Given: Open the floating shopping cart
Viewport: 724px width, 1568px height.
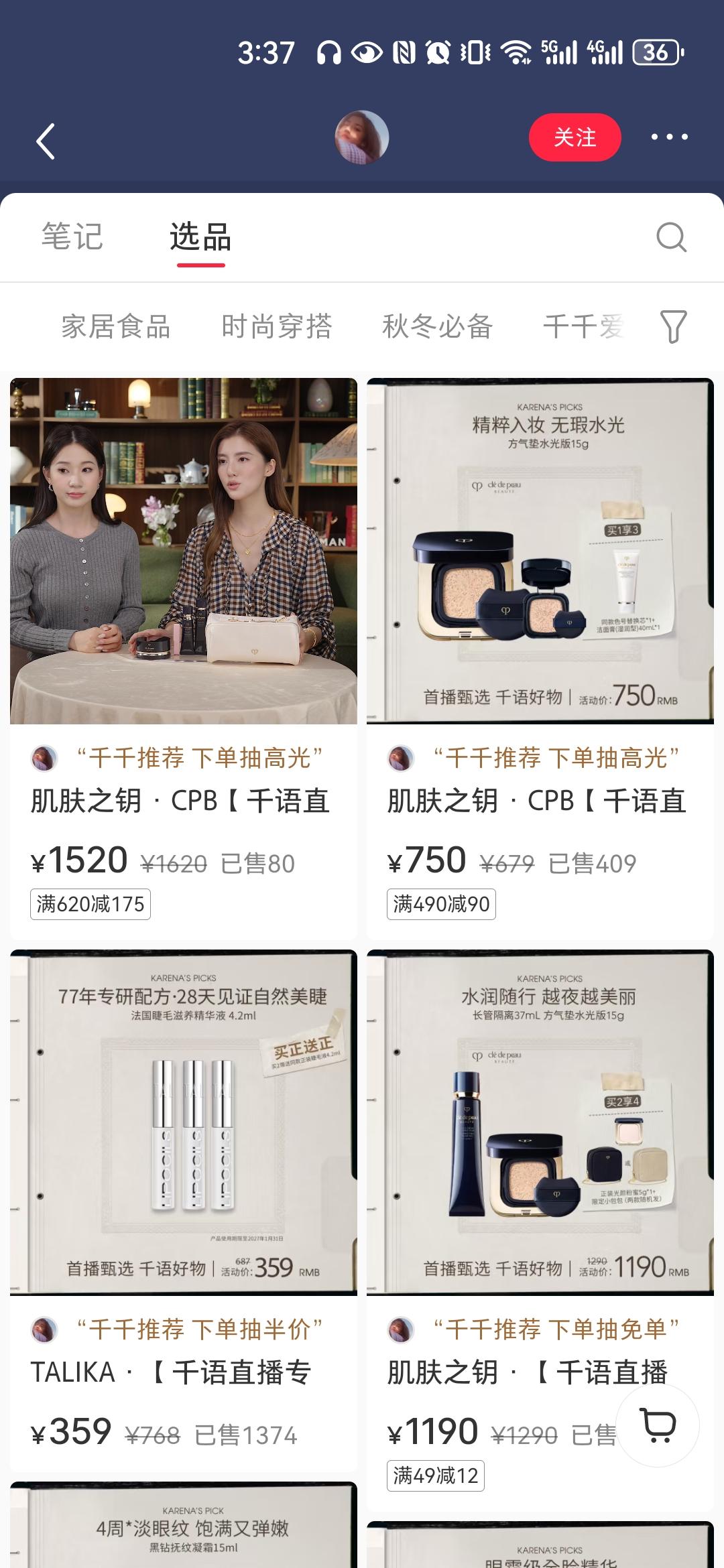Looking at the screenshot, I should point(658,1425).
